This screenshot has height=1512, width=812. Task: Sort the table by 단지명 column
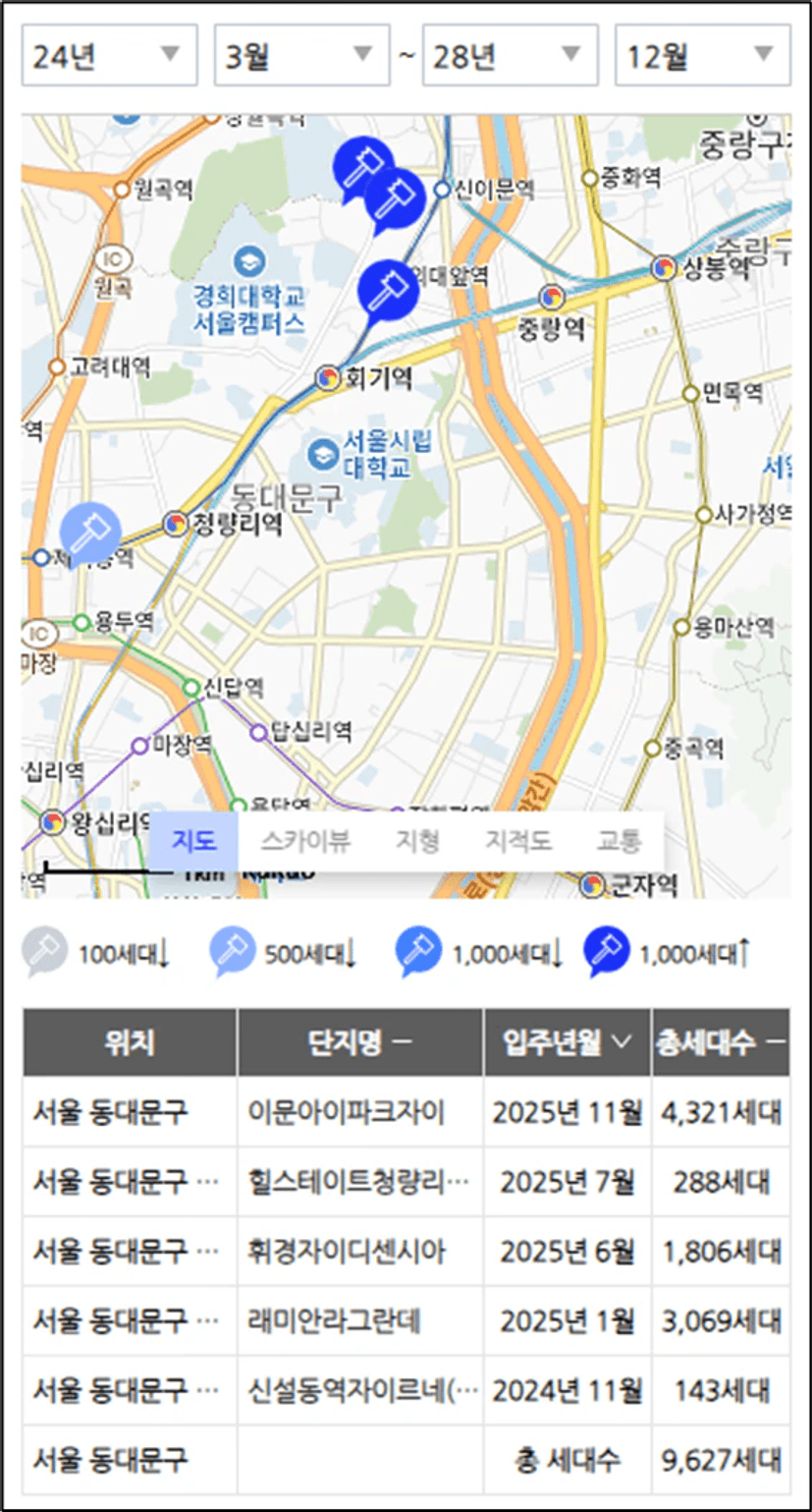click(360, 1042)
